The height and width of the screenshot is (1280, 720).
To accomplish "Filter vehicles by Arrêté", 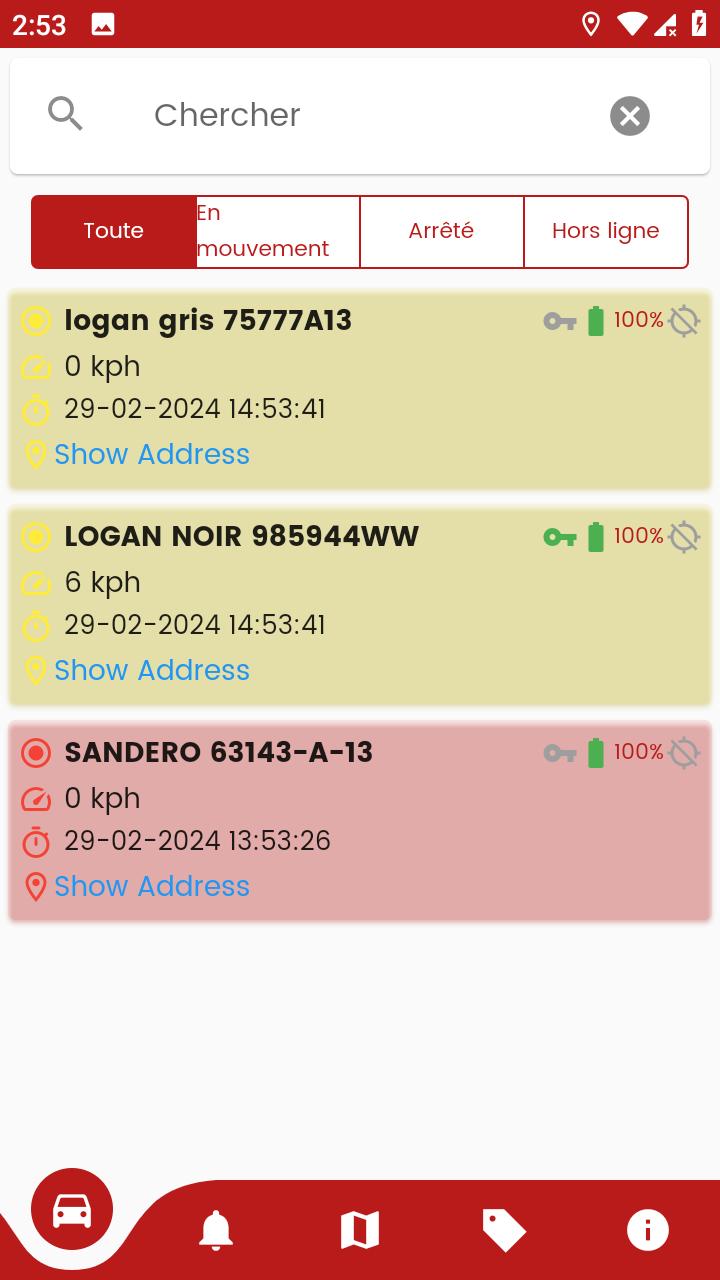I will (442, 231).
